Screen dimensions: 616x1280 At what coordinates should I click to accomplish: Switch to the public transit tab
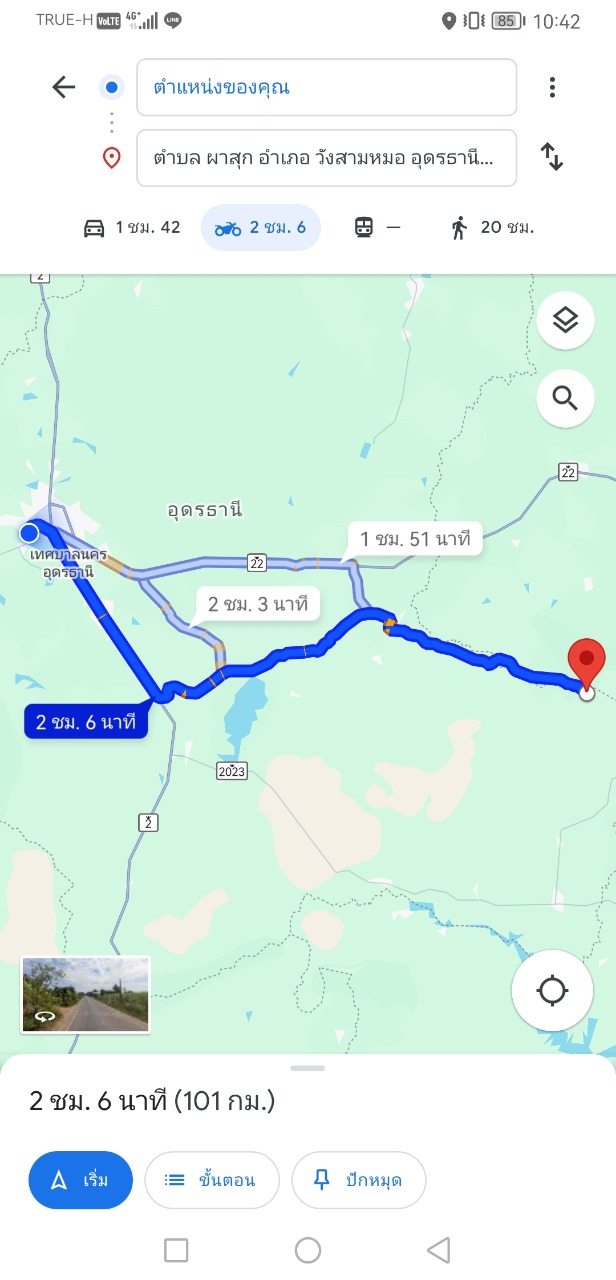click(x=377, y=228)
